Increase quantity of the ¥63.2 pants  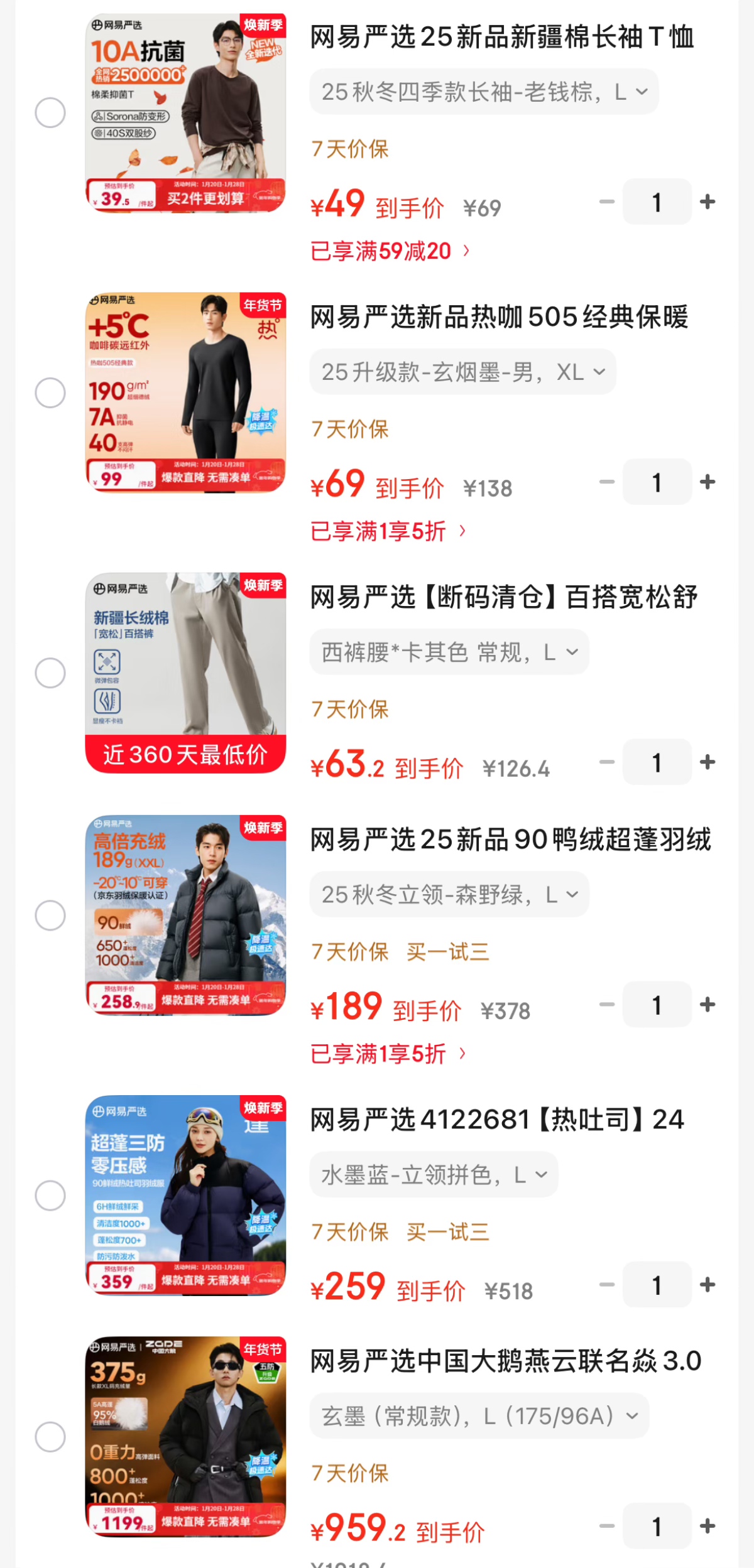pos(708,762)
